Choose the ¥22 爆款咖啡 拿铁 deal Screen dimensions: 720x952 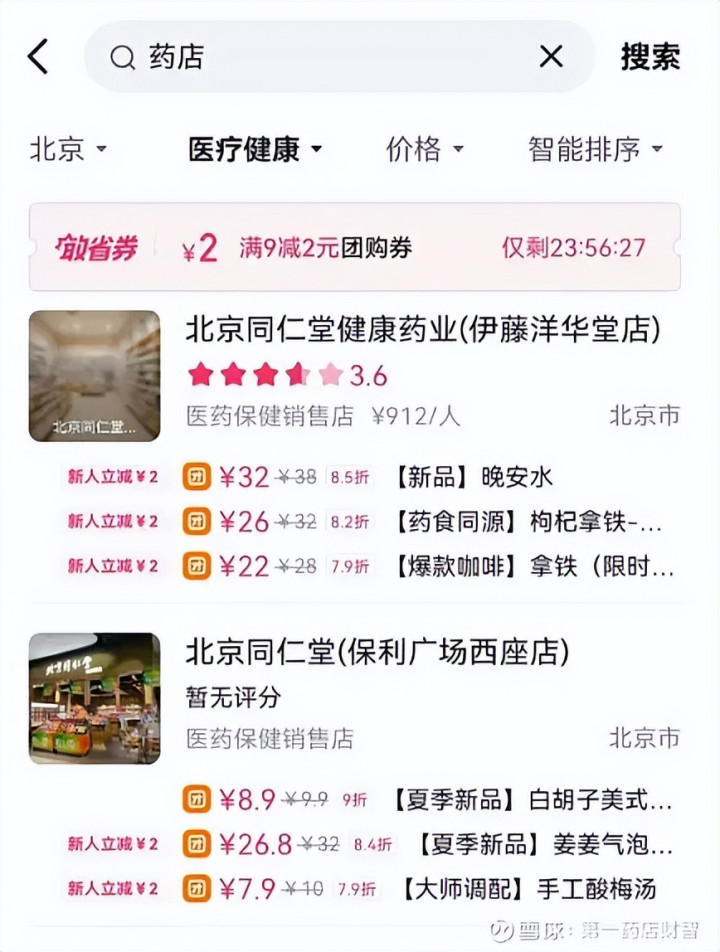tap(430, 566)
